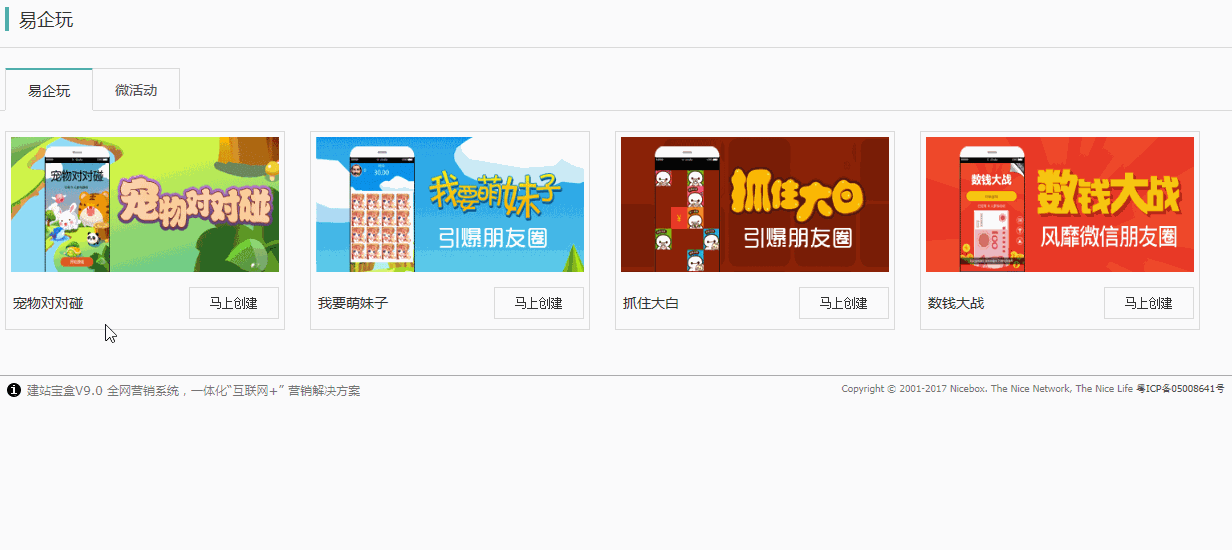Screen dimensions: 1232x550
Task: Tap 马上创建 for 宠物对对碰
Action: pyautogui.click(x=233, y=303)
